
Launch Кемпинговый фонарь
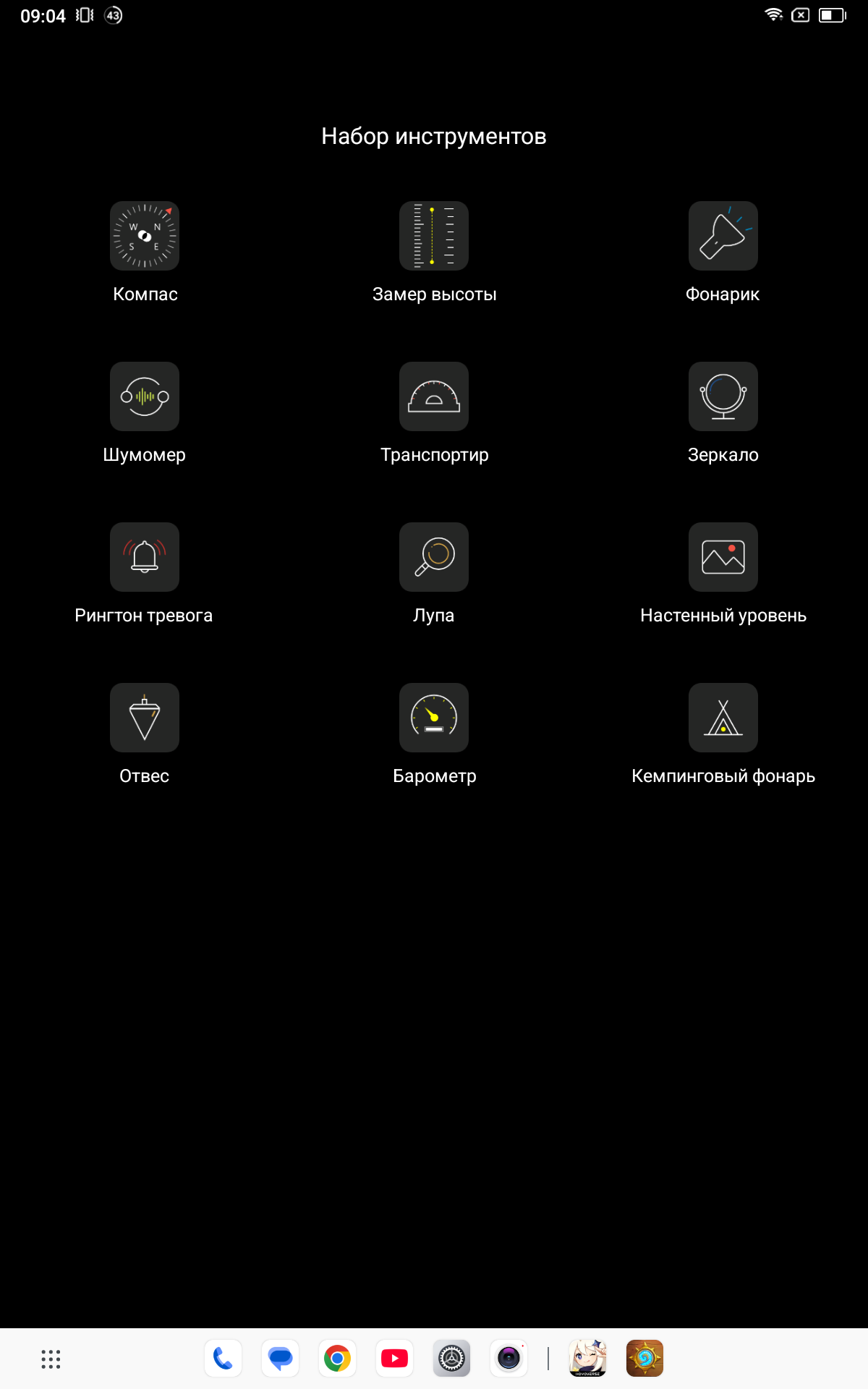coord(723,718)
